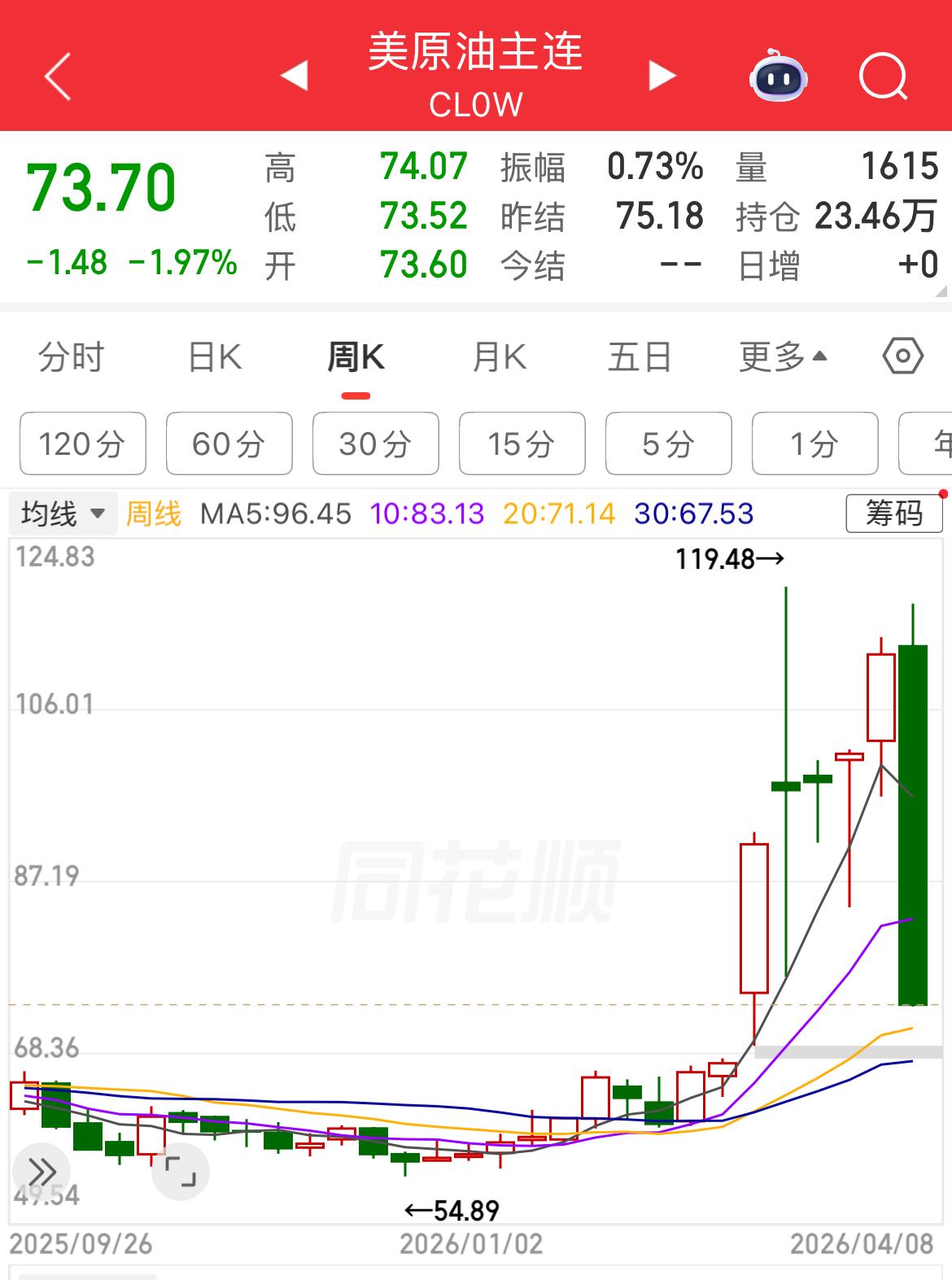Switch to the next contract via right arrow

[x=662, y=74]
